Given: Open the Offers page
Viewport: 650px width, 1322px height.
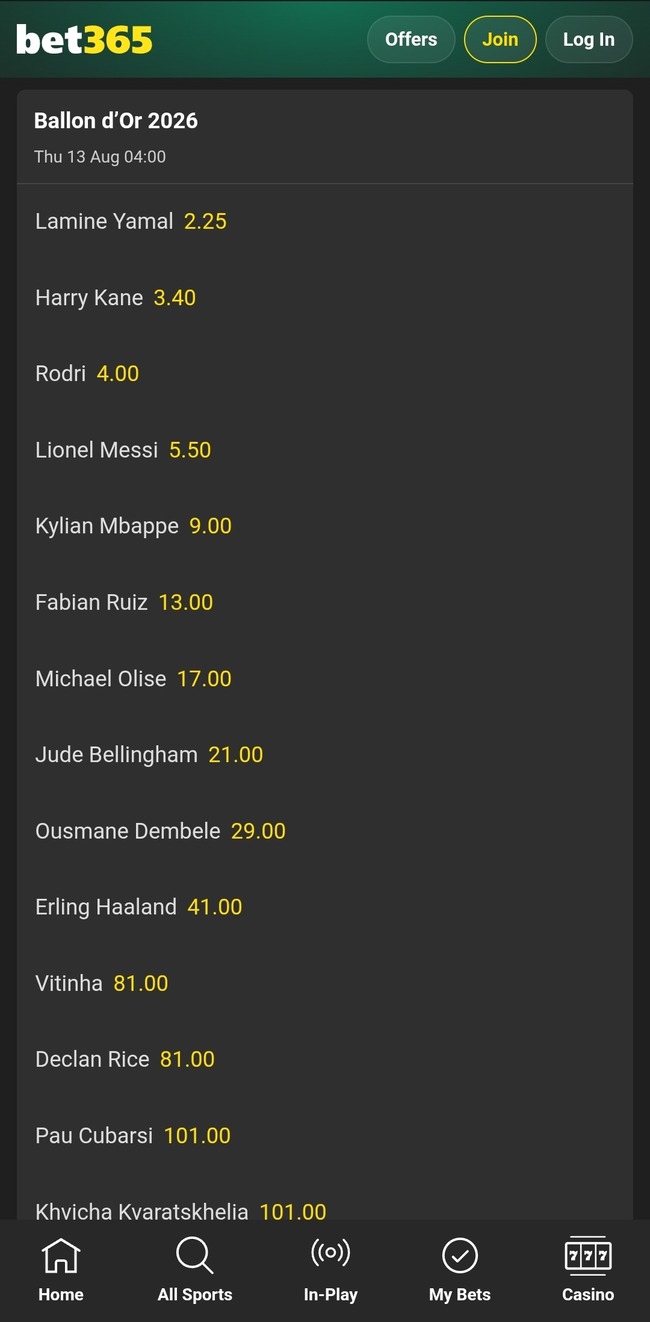Looking at the screenshot, I should point(411,40).
